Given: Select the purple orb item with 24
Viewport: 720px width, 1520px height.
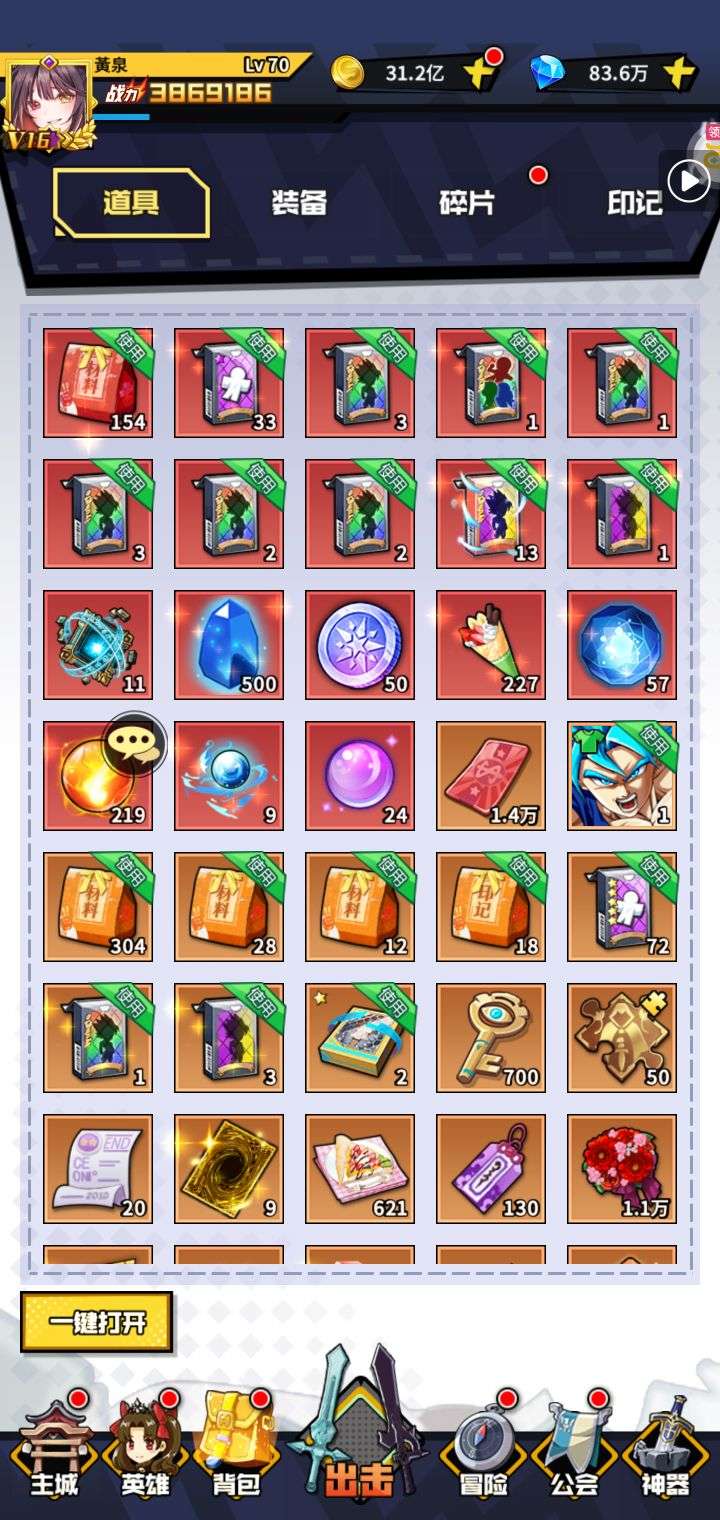Looking at the screenshot, I should [360, 776].
